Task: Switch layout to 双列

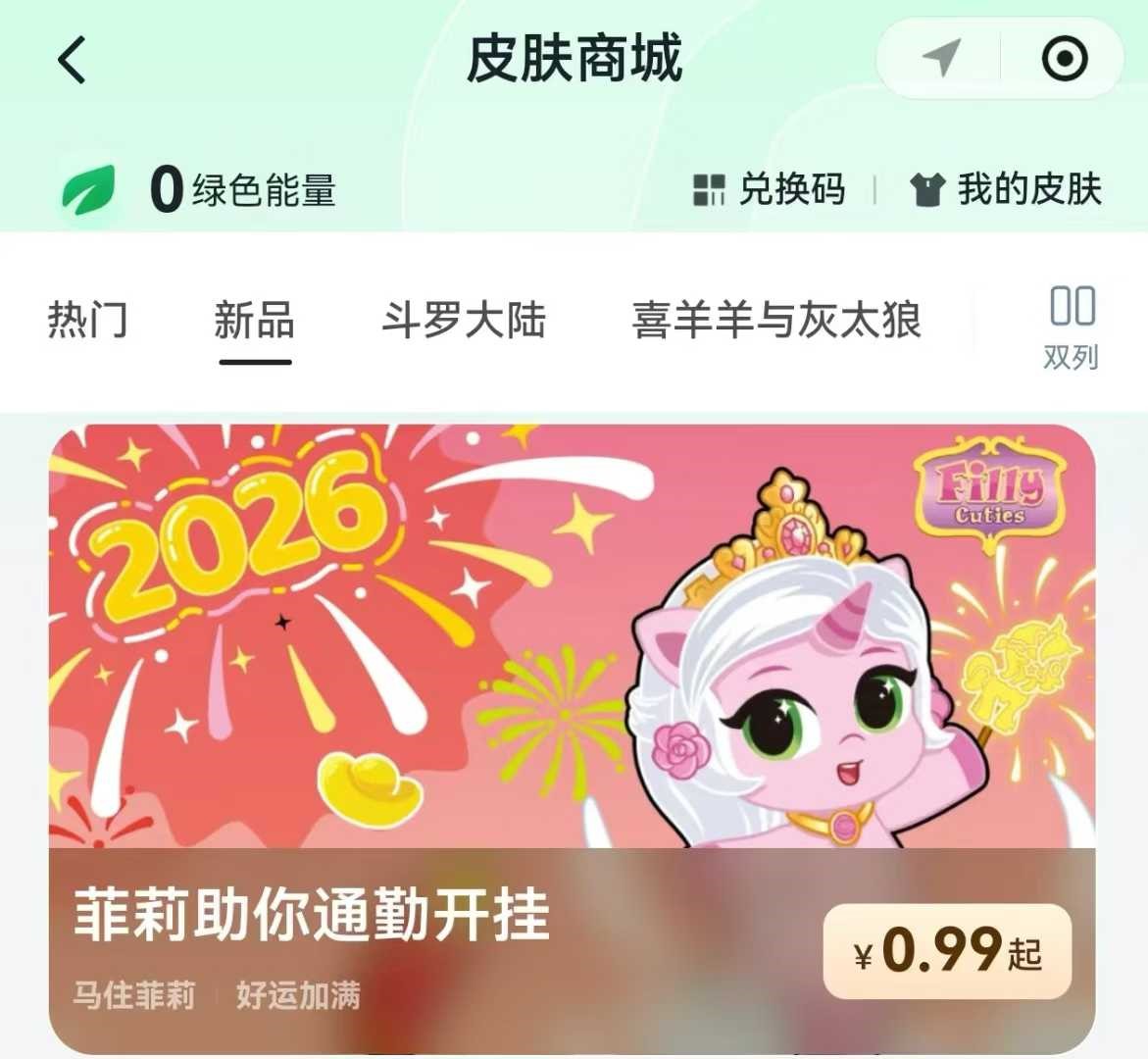Action: pyautogui.click(x=1071, y=328)
